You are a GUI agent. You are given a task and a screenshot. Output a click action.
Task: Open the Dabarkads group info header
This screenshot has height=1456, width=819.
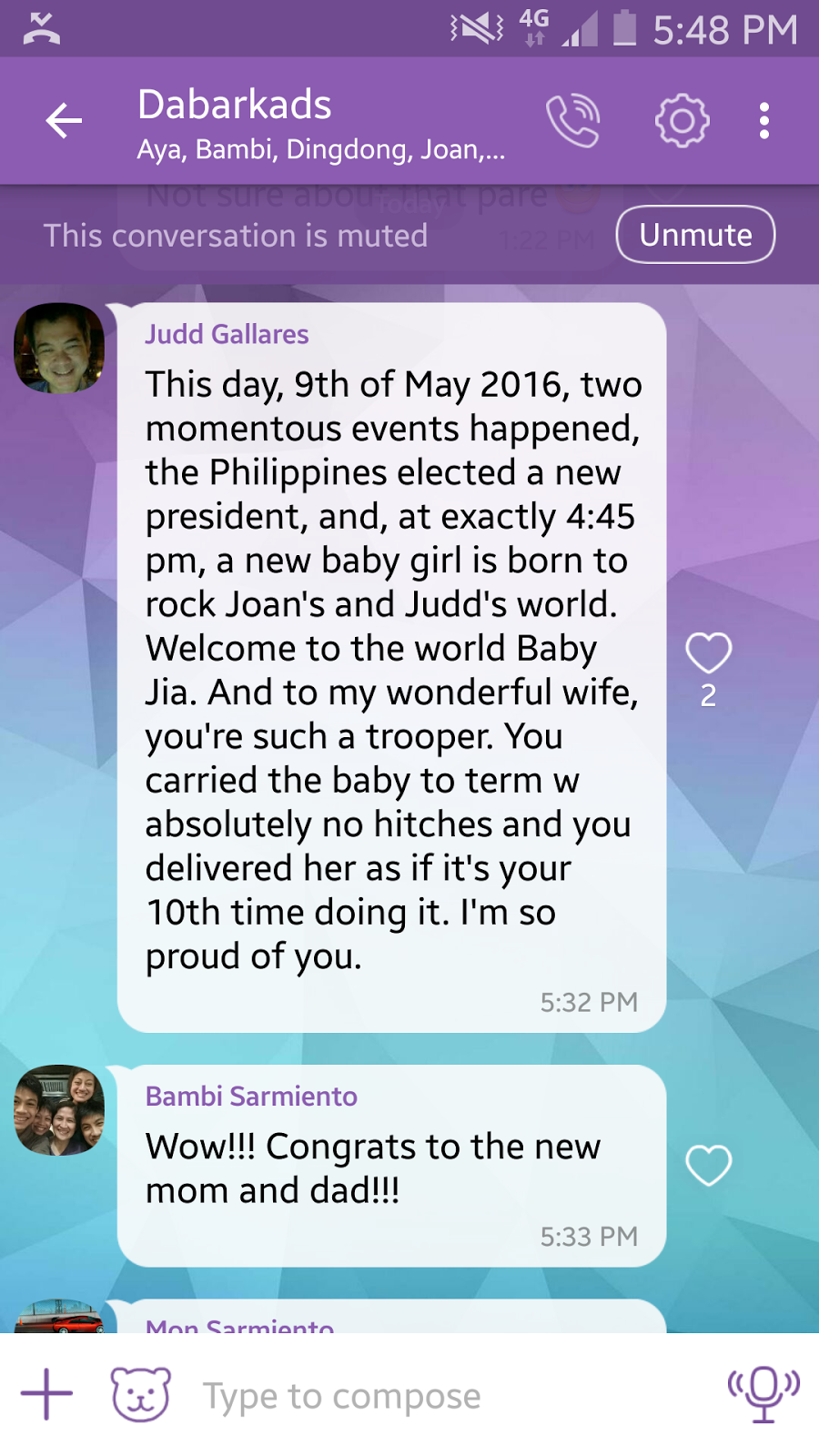click(x=318, y=123)
